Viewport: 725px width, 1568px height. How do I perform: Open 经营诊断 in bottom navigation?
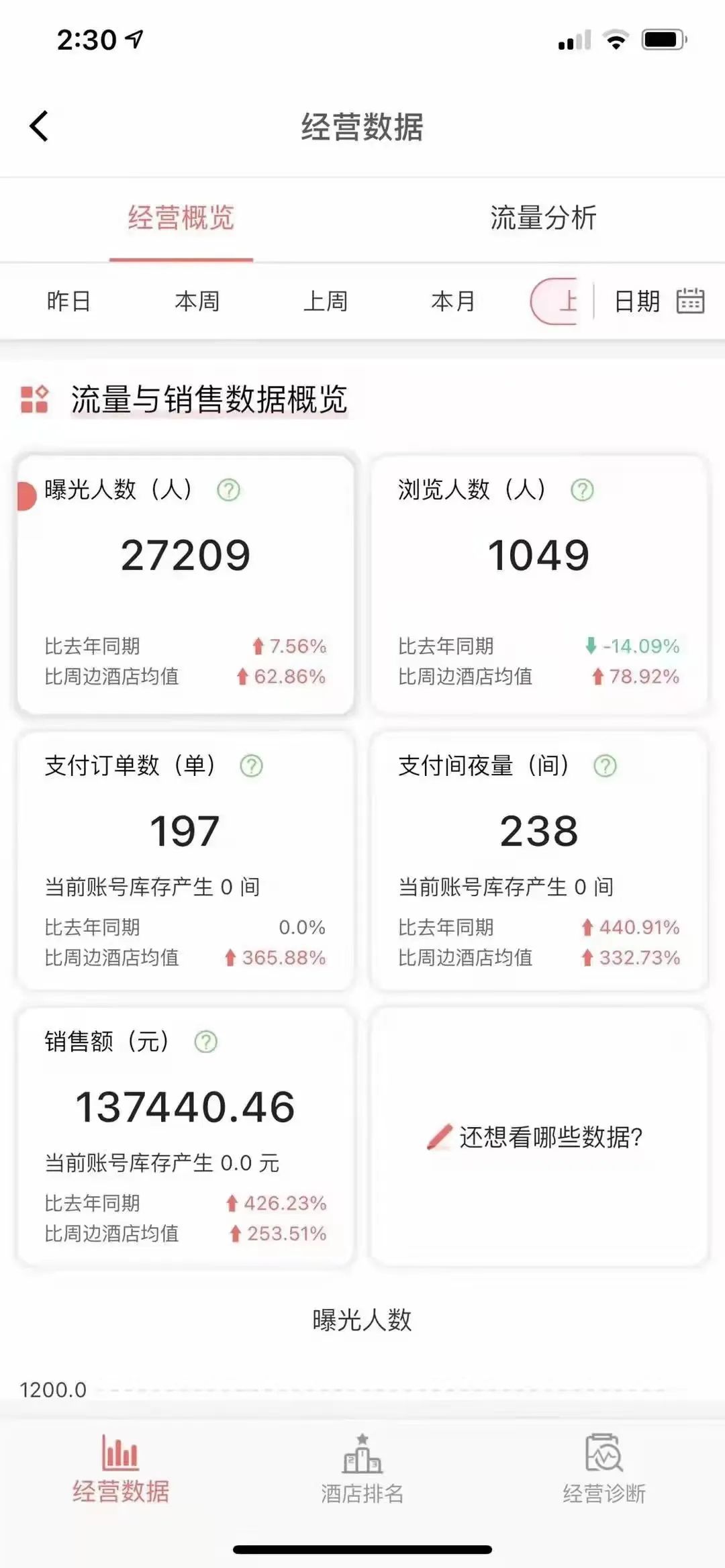[x=604, y=1470]
